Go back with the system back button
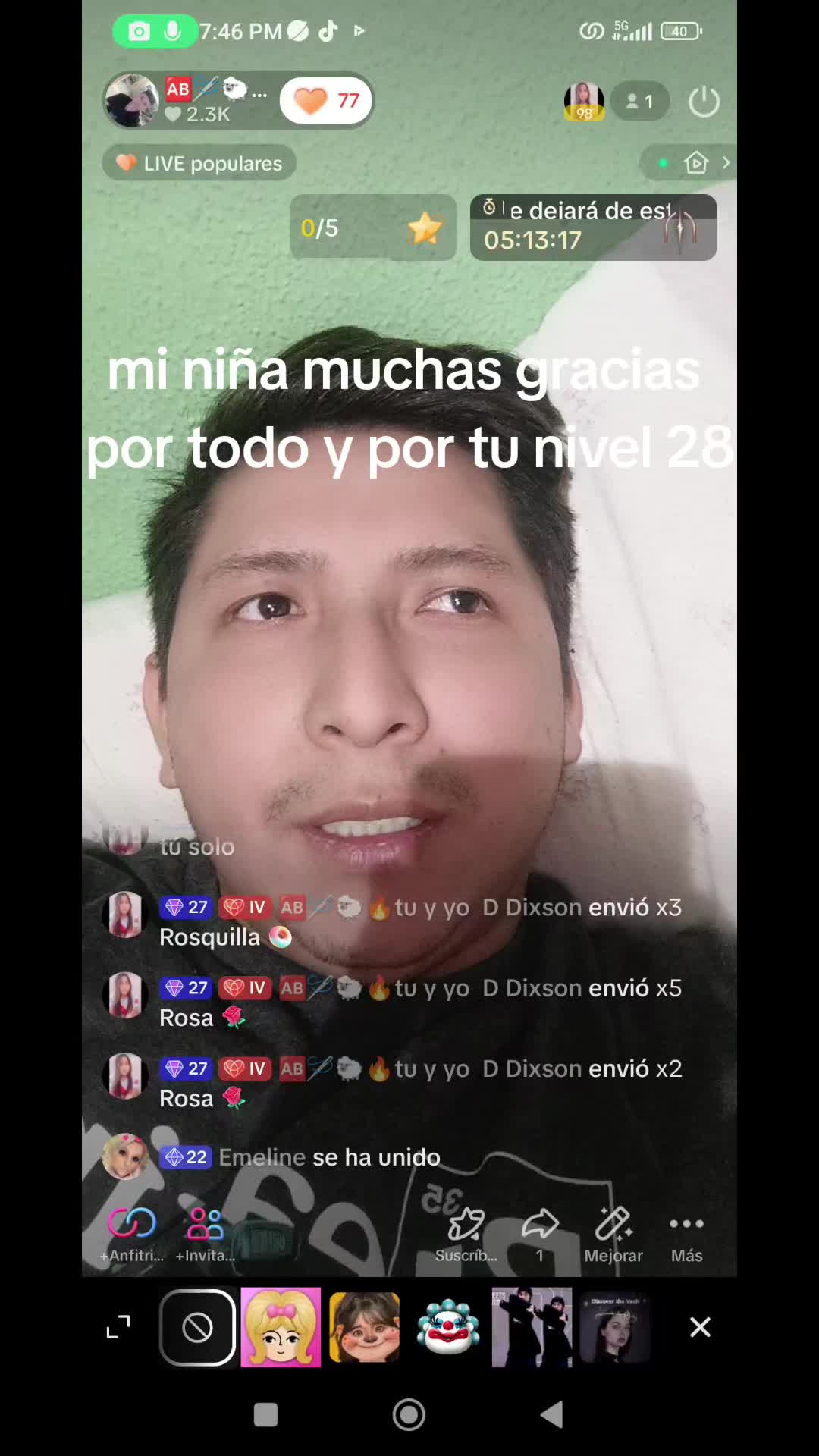The width and height of the screenshot is (819, 1456). 552,1414
